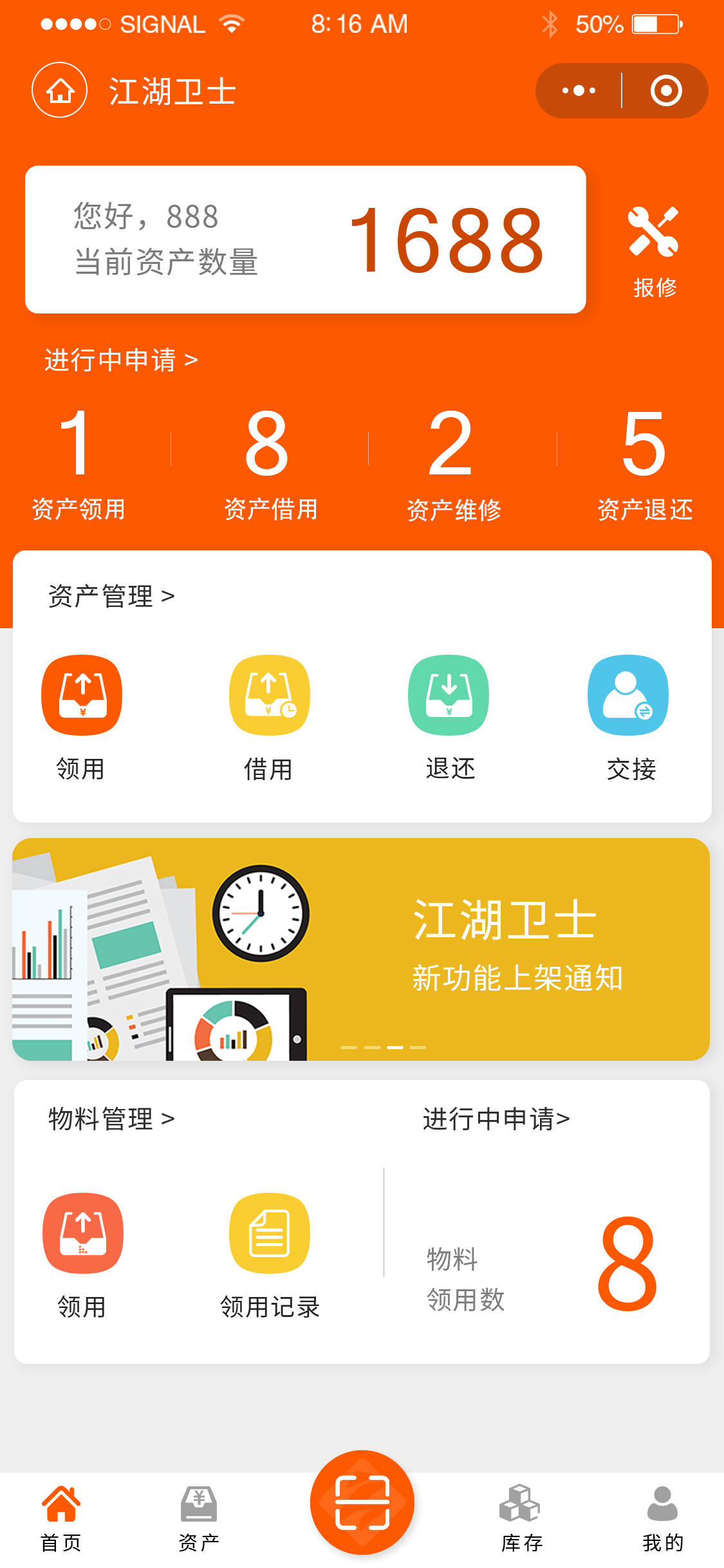Open 资产管理 section
724x1568 pixels.
click(111, 596)
